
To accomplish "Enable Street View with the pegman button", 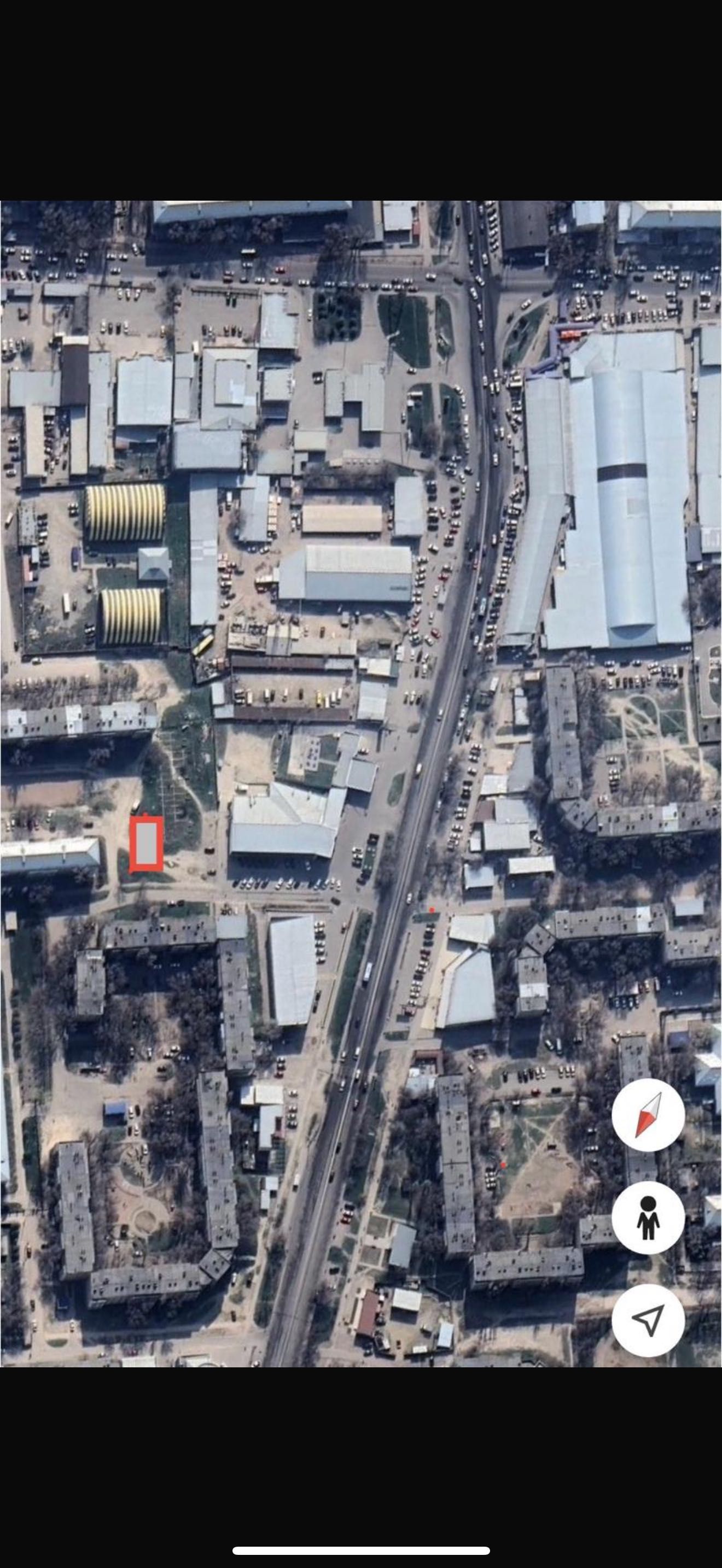I will click(648, 1218).
